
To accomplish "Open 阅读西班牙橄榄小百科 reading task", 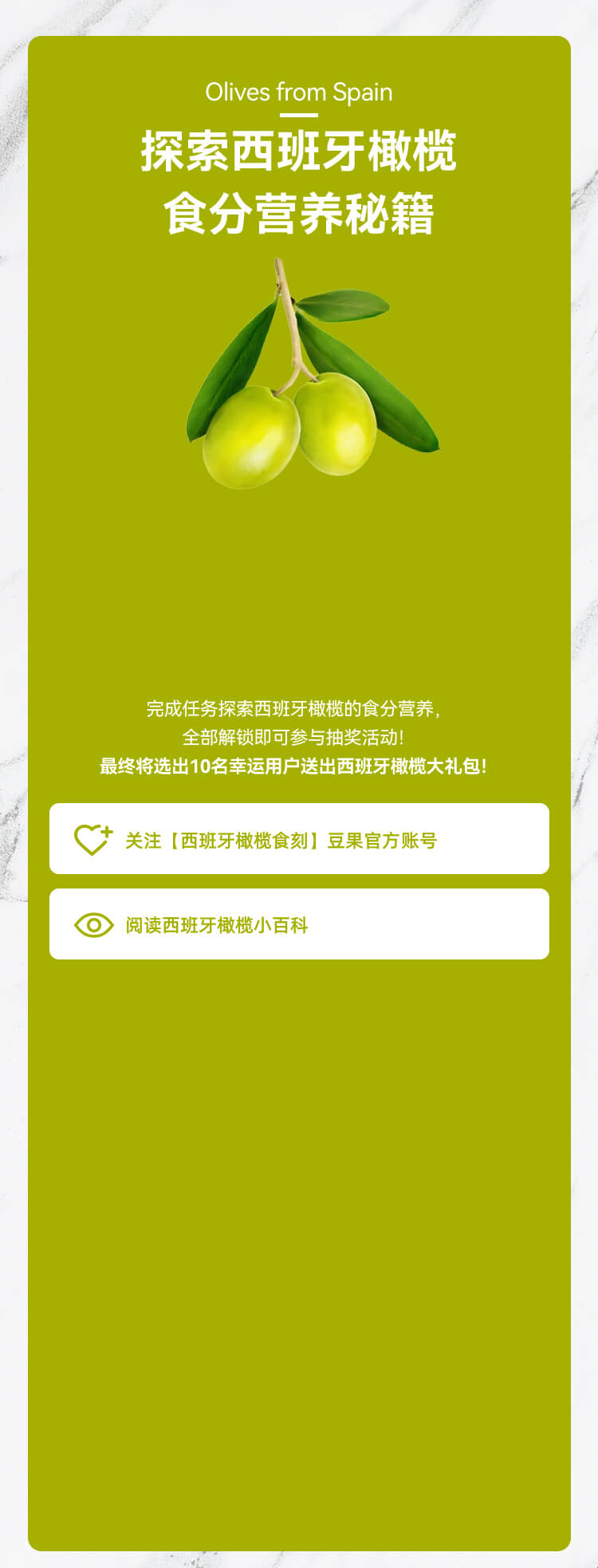I will [299, 924].
